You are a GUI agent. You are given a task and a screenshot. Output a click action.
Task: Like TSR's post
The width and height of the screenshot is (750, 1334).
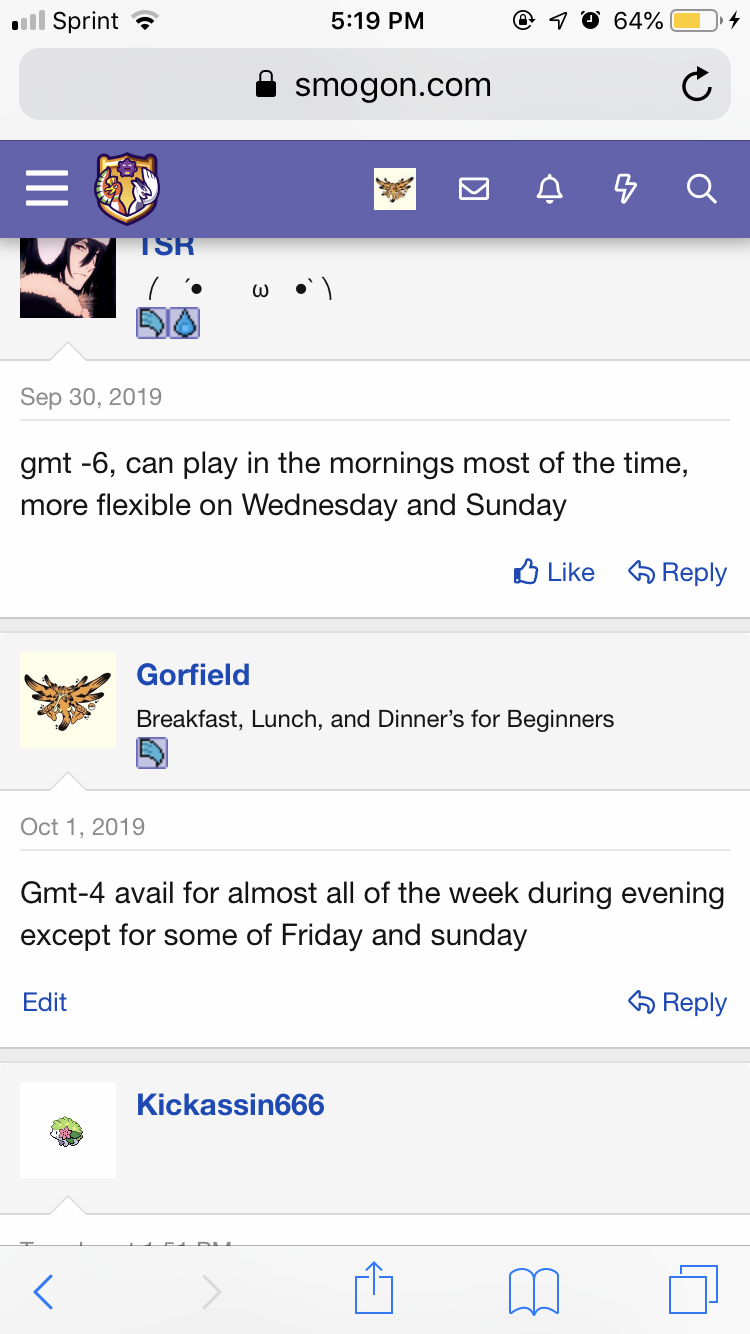554,572
